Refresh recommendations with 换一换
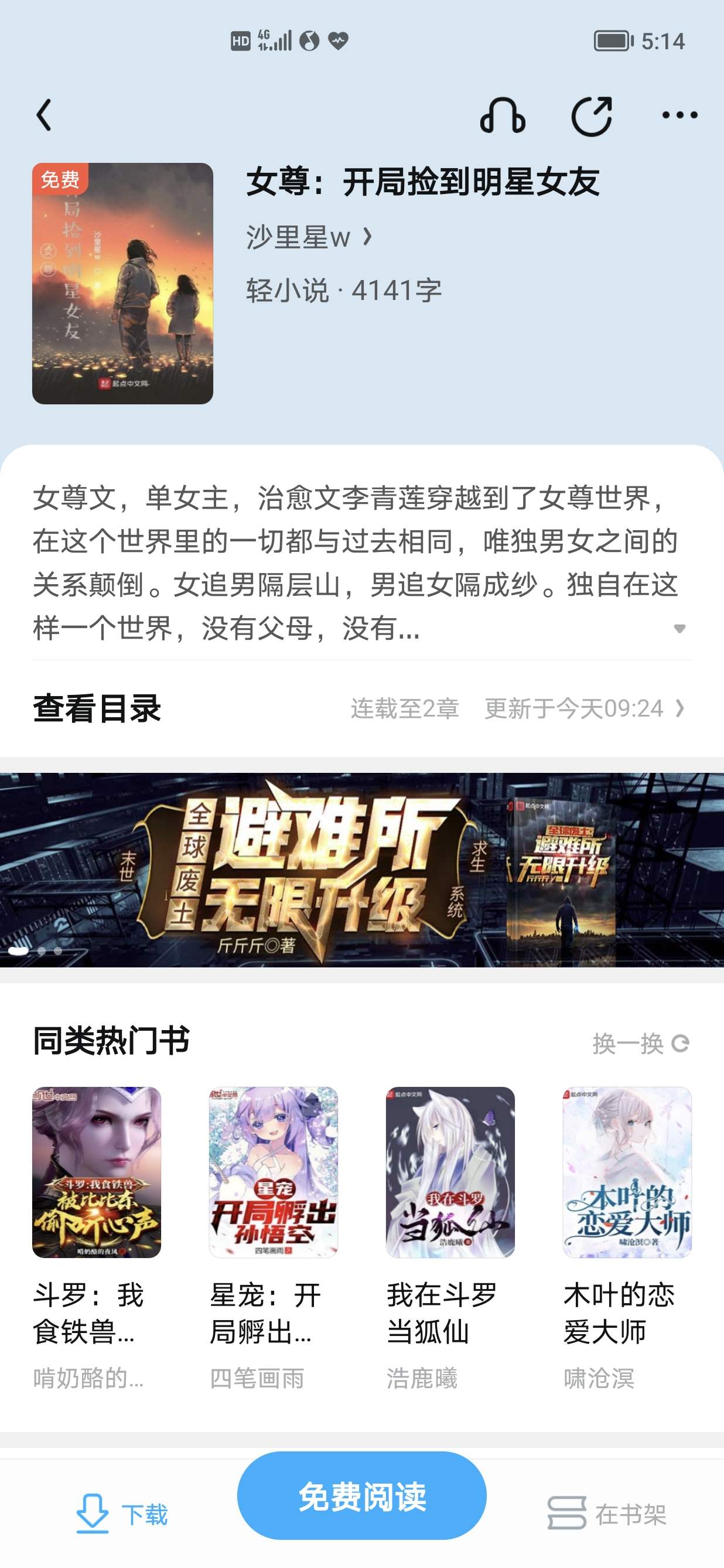The width and height of the screenshot is (724, 1568). click(x=641, y=1044)
